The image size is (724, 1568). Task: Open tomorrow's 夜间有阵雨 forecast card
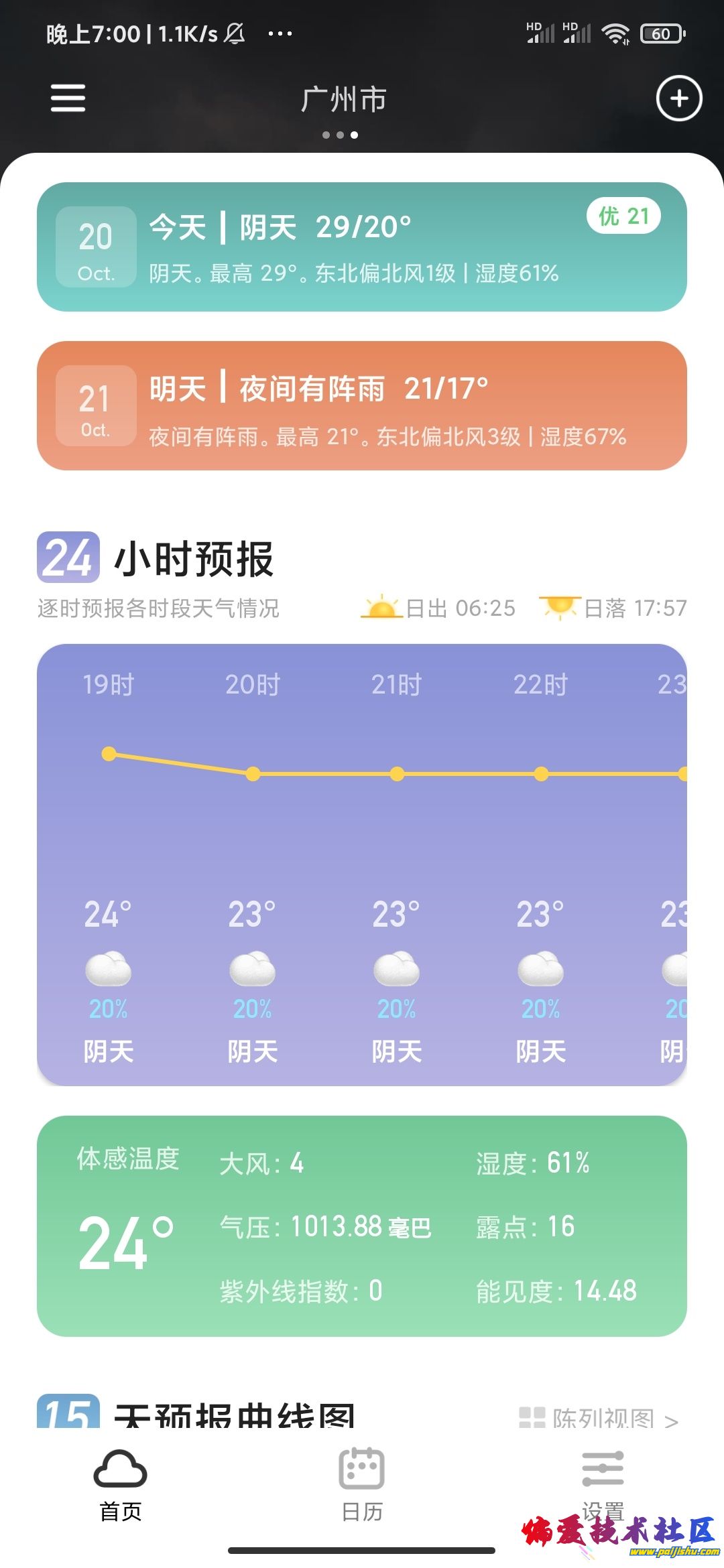coord(362,405)
